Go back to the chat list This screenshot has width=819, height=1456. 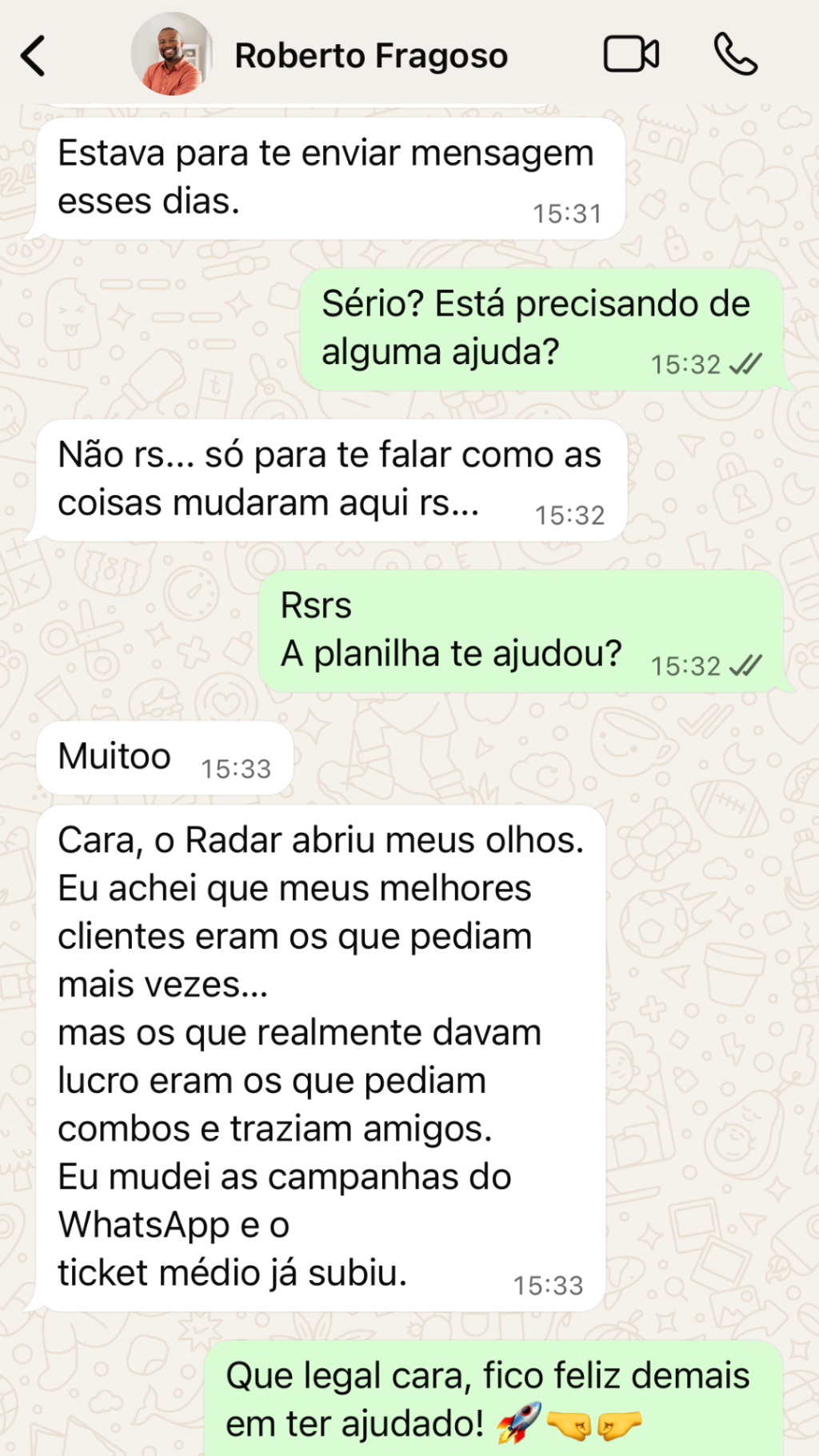(x=34, y=56)
